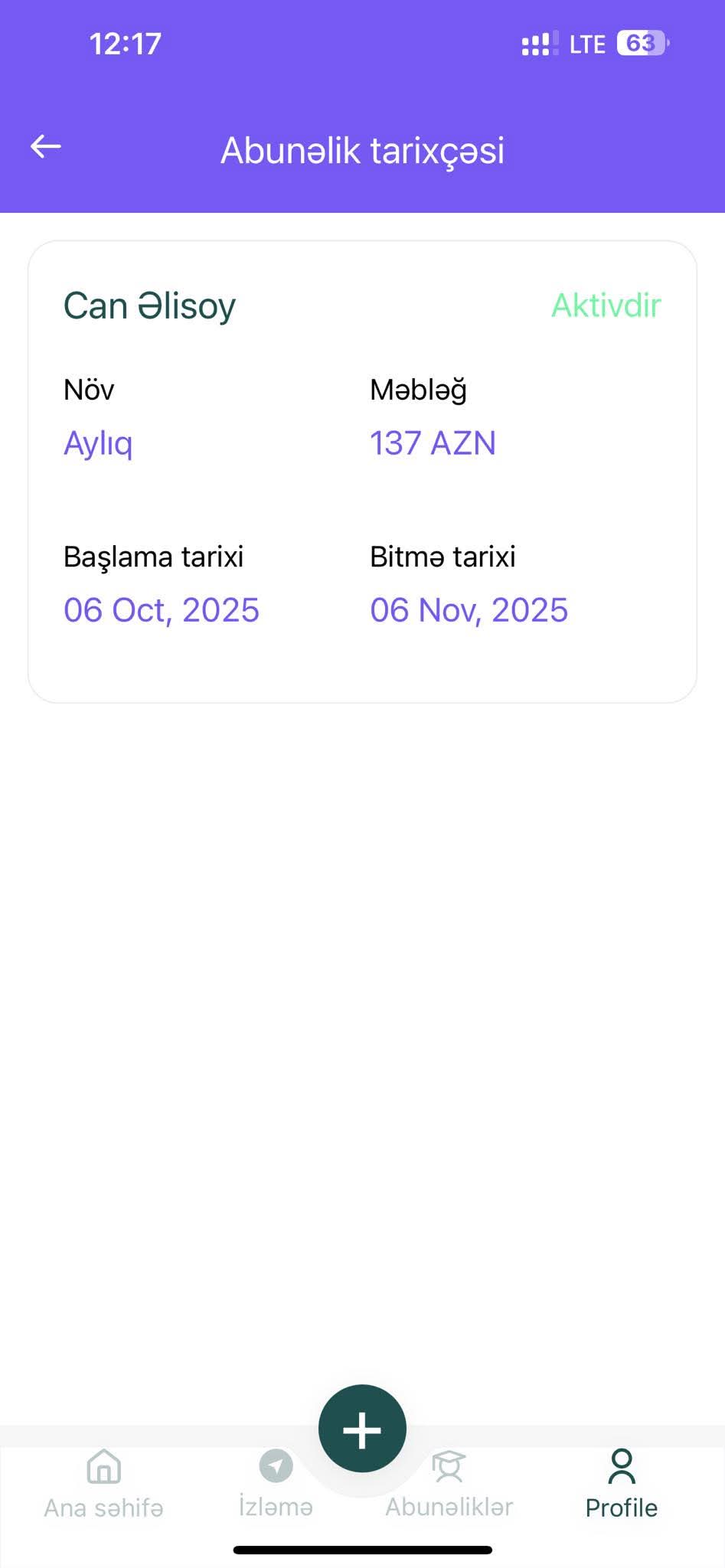This screenshot has width=725, height=1568.
Task: Tap the floating plus button
Action: 362,1429
